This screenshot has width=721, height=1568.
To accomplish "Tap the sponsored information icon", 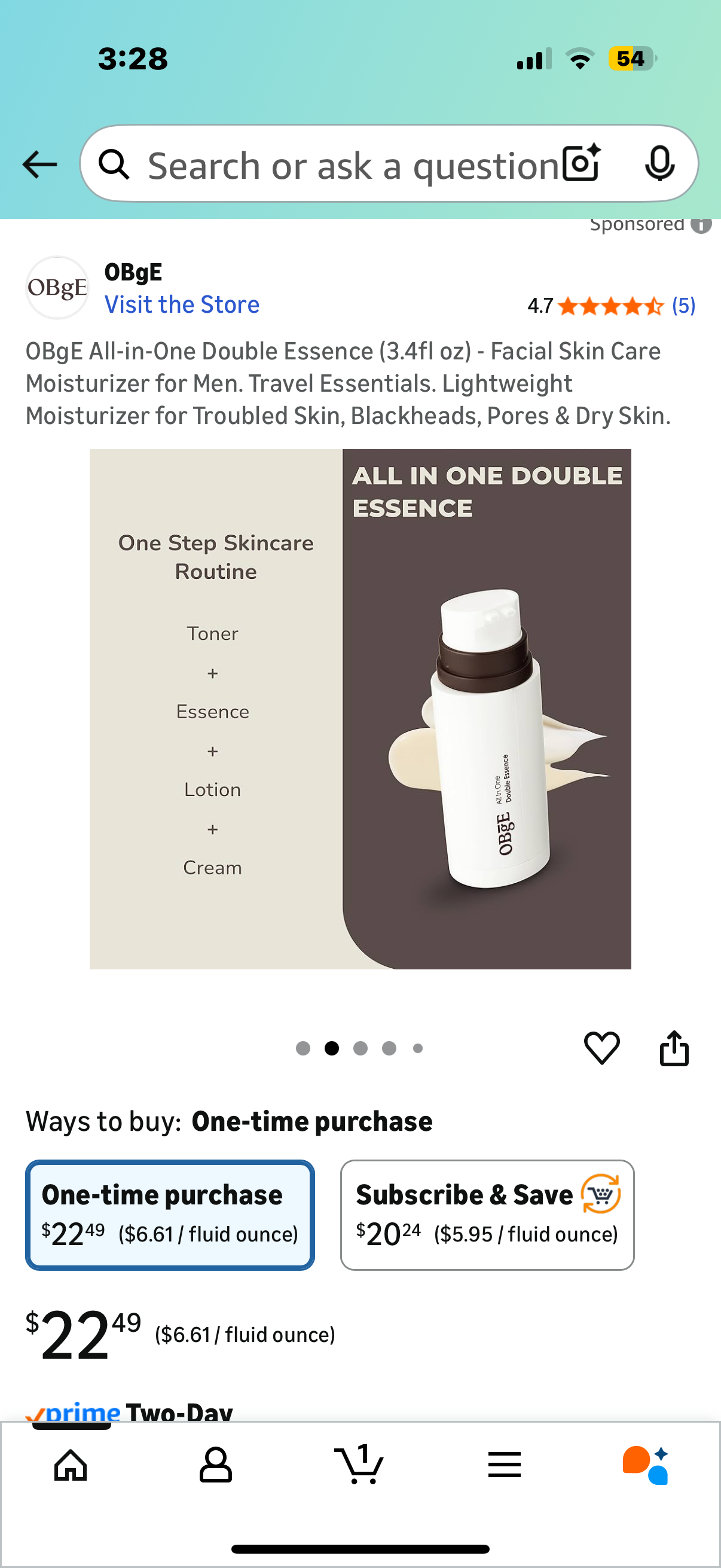I will coord(702,226).
